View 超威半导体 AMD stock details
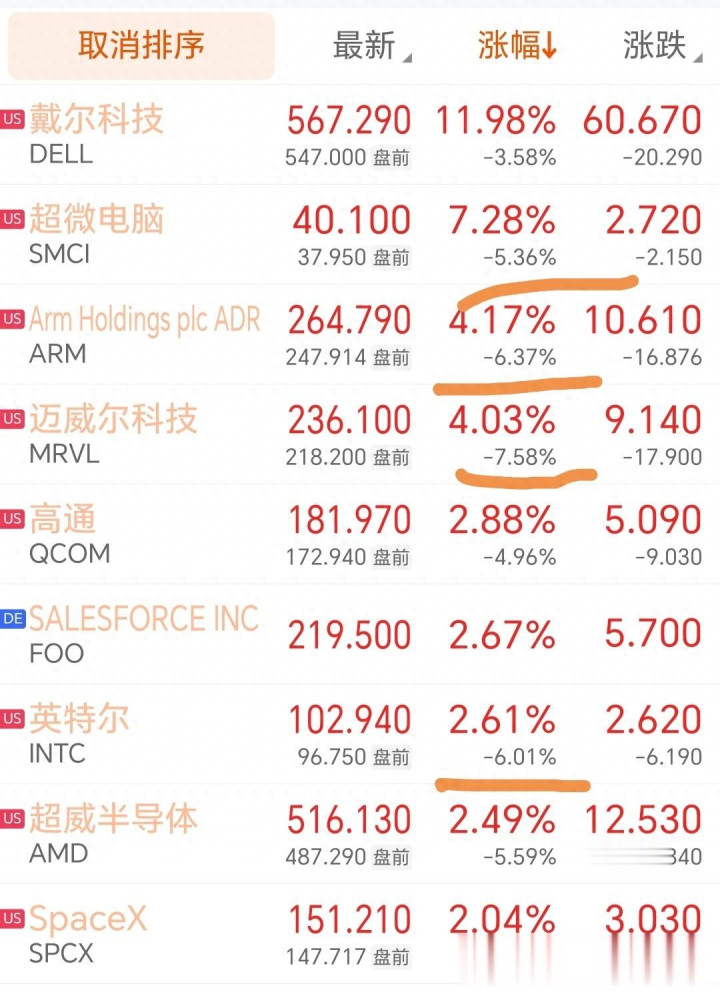Viewport: 720px width, 994px height. click(x=360, y=834)
